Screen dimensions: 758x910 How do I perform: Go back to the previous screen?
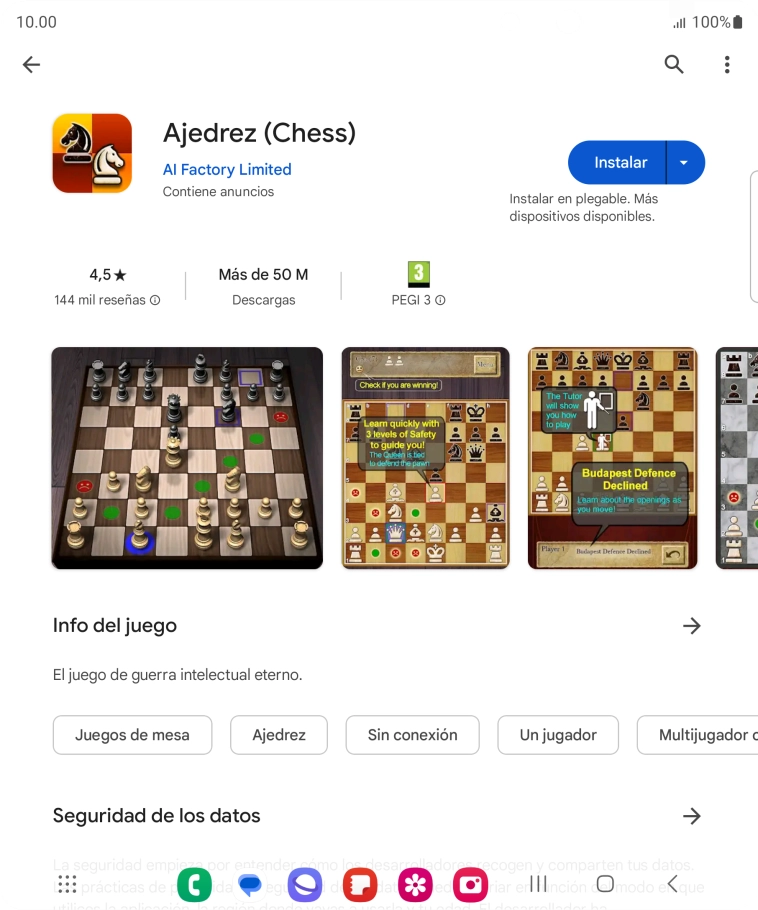(31, 65)
